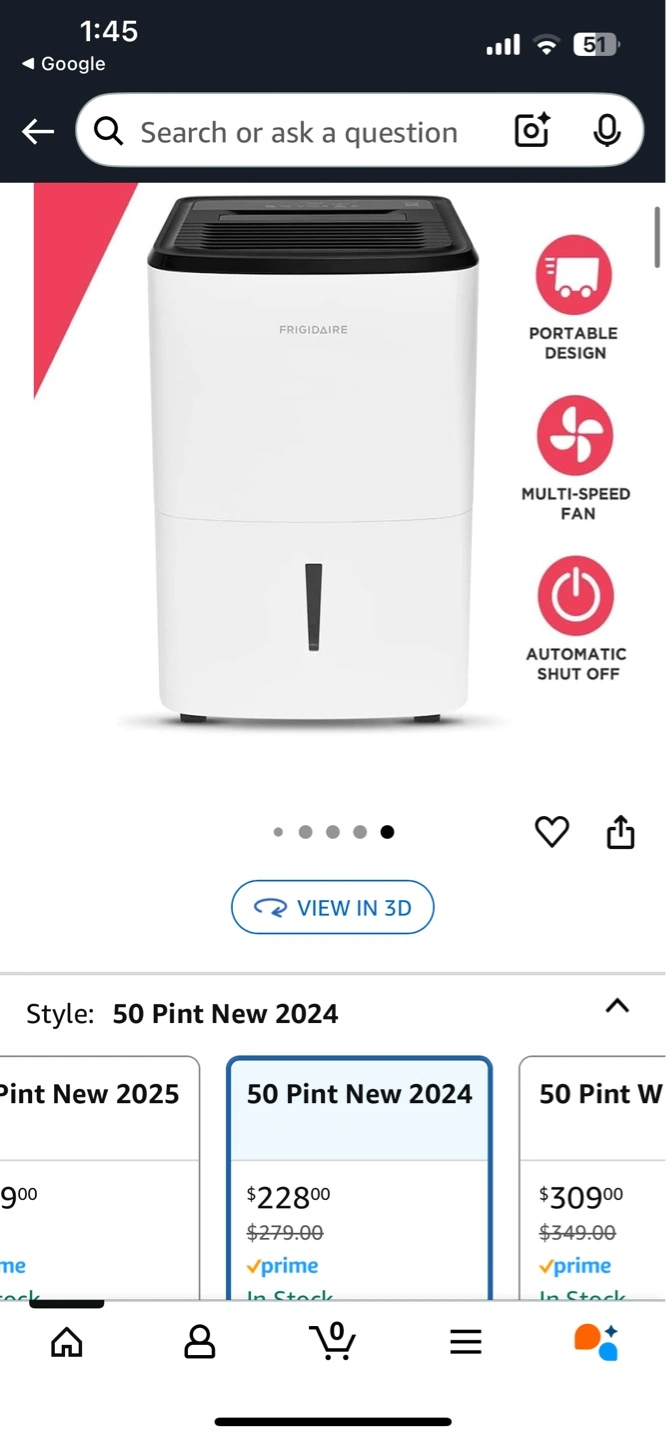Go to the Home tab
Screen dimensions: 666x1440
click(x=67, y=1342)
